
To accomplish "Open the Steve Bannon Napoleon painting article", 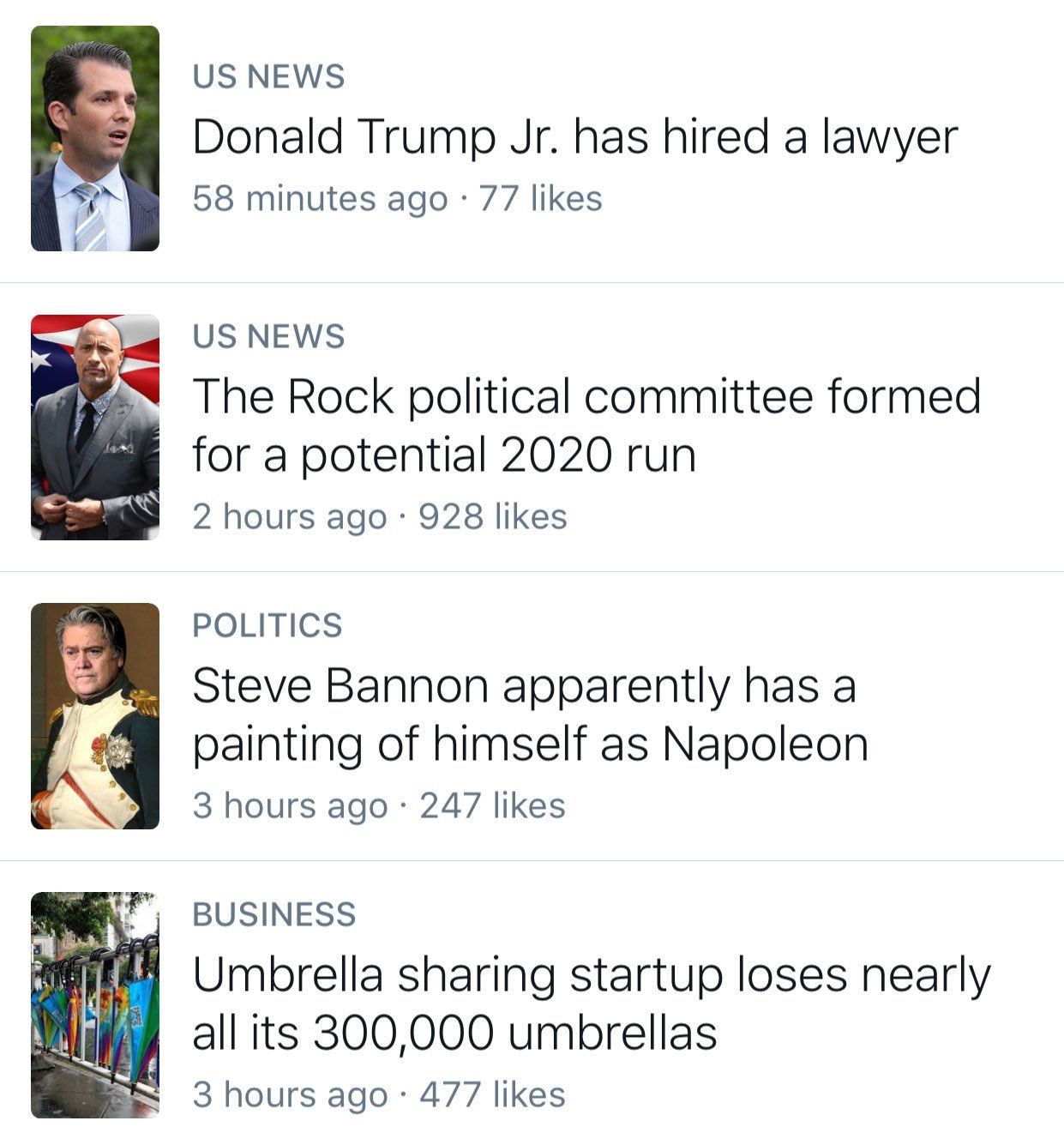I will (x=530, y=714).
